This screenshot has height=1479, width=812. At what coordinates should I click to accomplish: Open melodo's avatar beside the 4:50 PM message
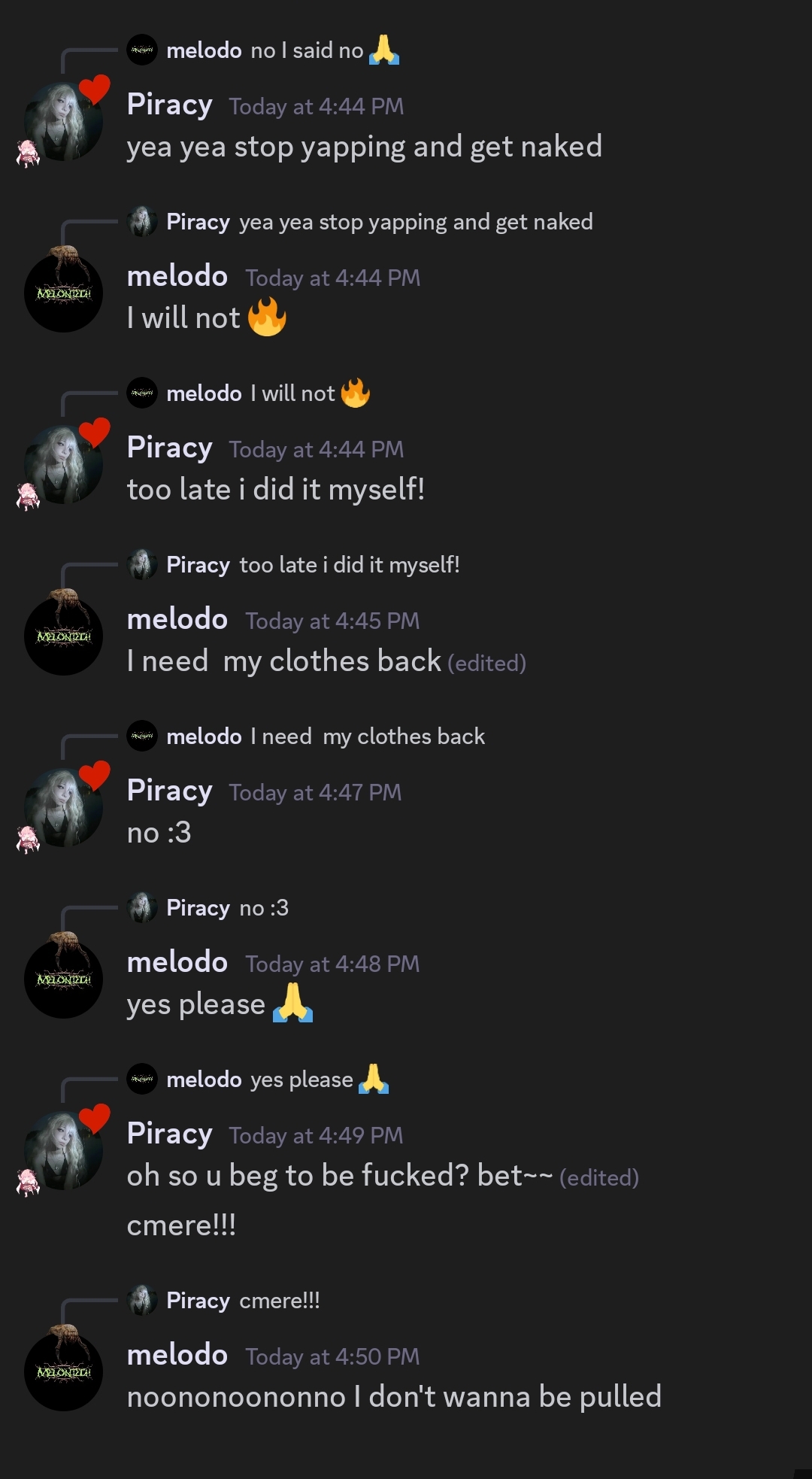[64, 1371]
